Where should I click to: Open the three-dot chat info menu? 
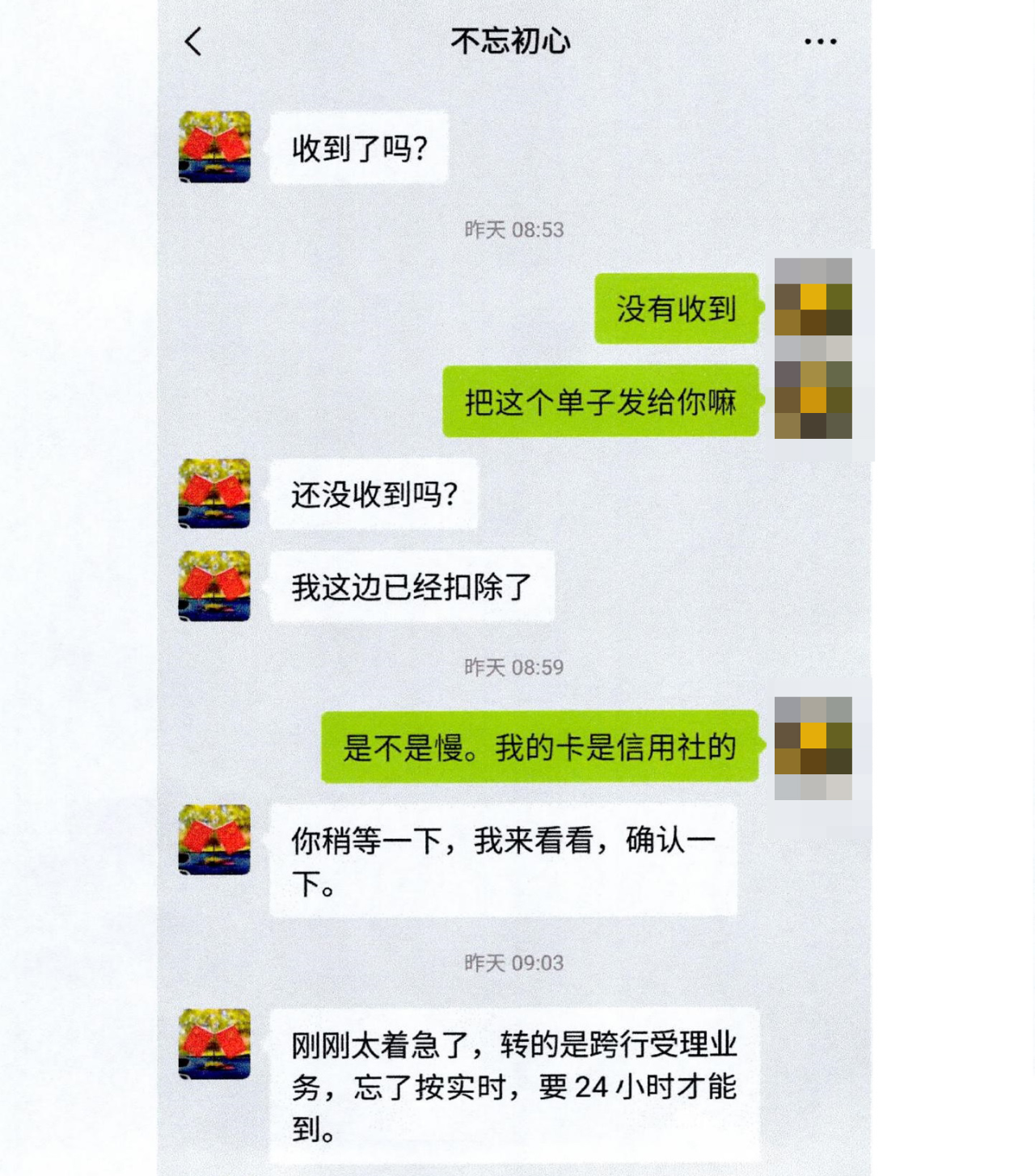click(x=820, y=41)
